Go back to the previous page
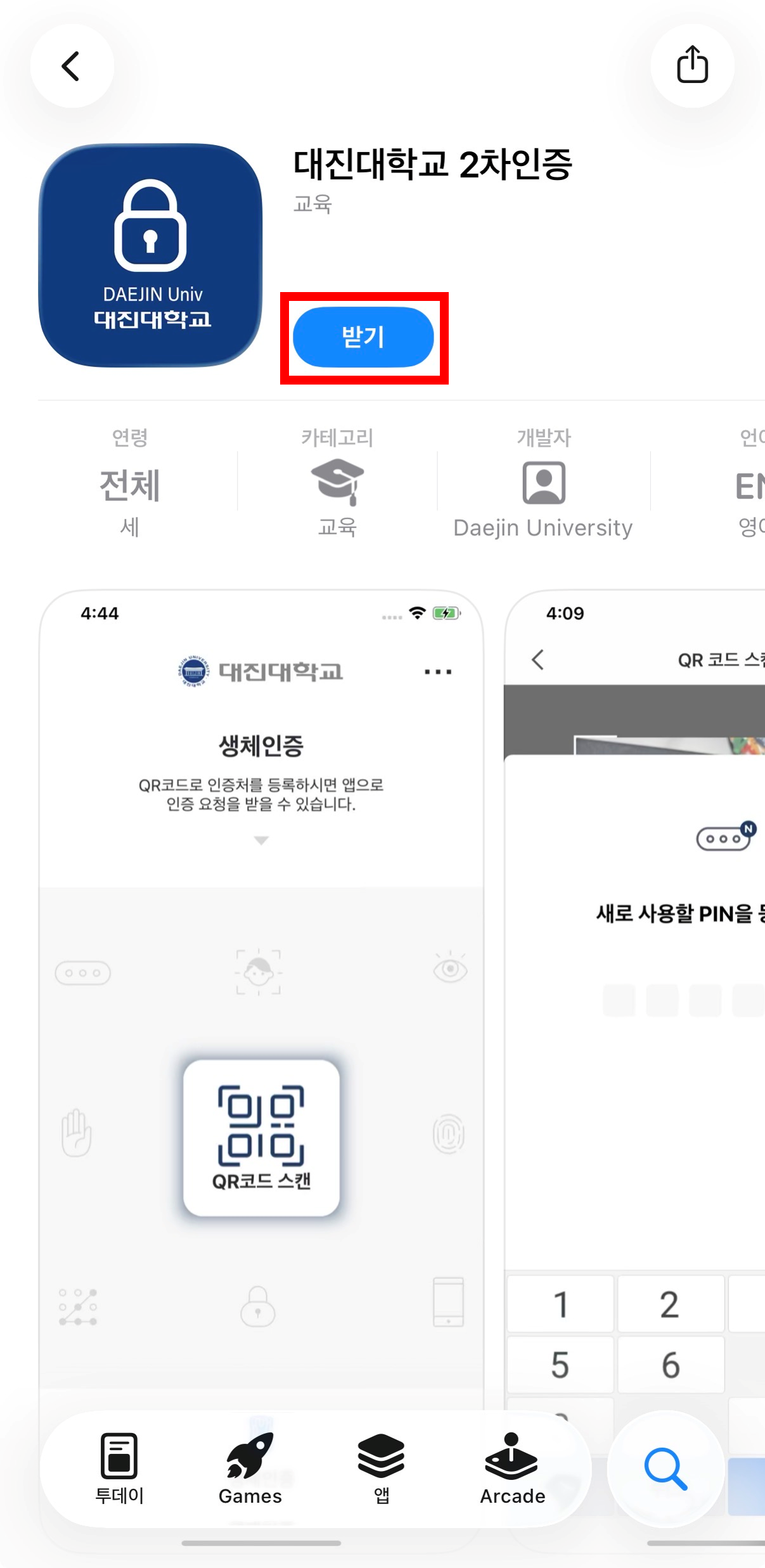This screenshot has height=1568, width=765. click(72, 66)
